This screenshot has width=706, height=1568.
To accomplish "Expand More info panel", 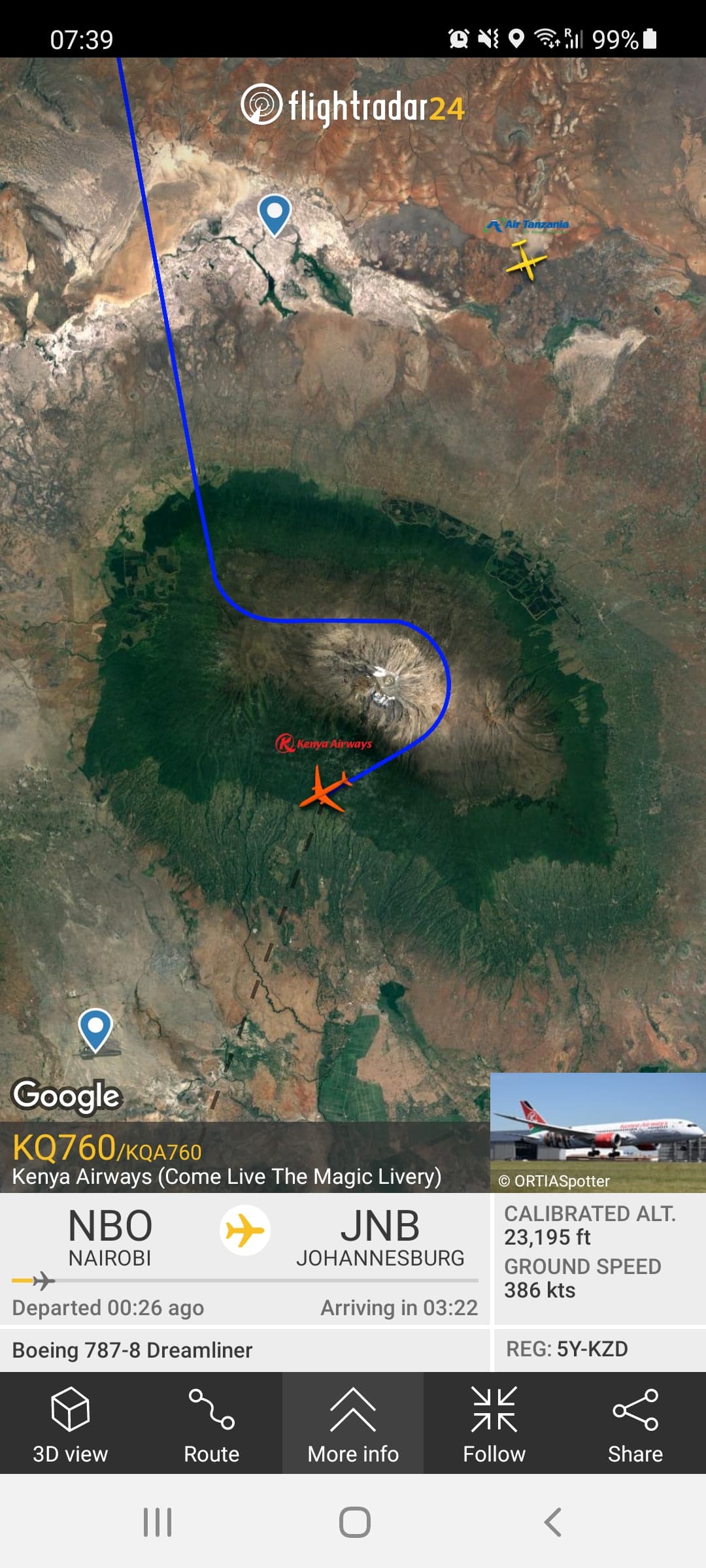I will coord(353,1424).
